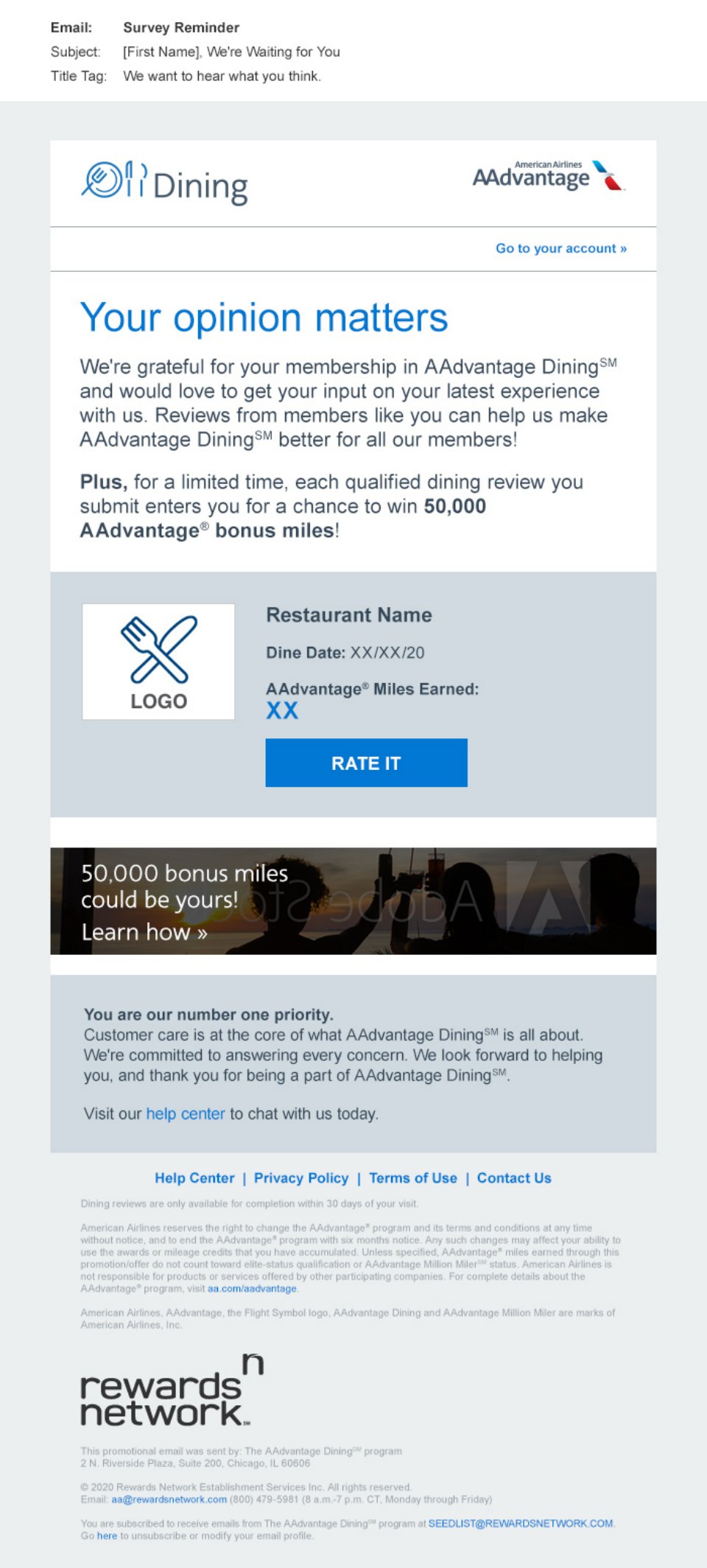Open the help center link in the message
Image resolution: width=707 pixels, height=1568 pixels.
pos(185,1113)
